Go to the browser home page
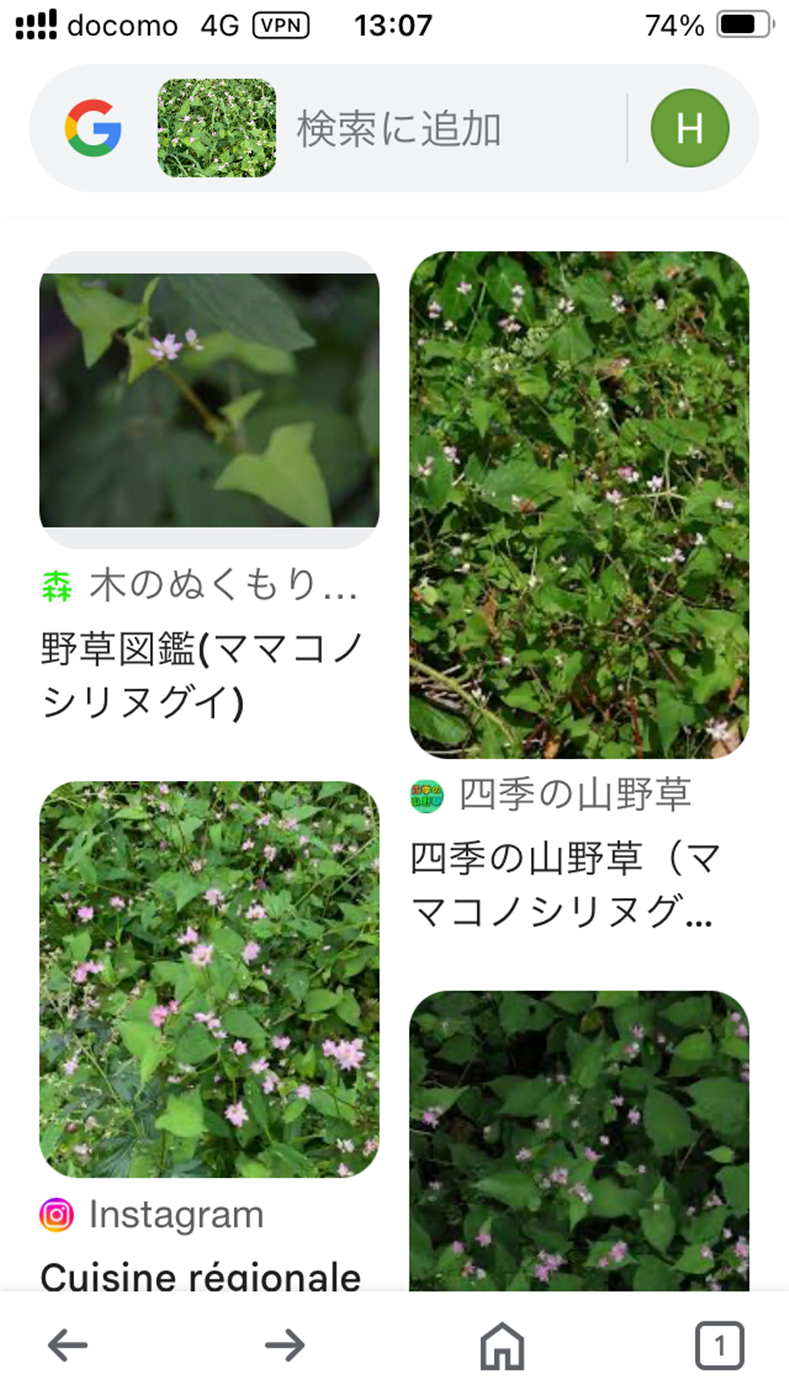Image resolution: width=789 pixels, height=1400 pixels. tap(502, 1346)
